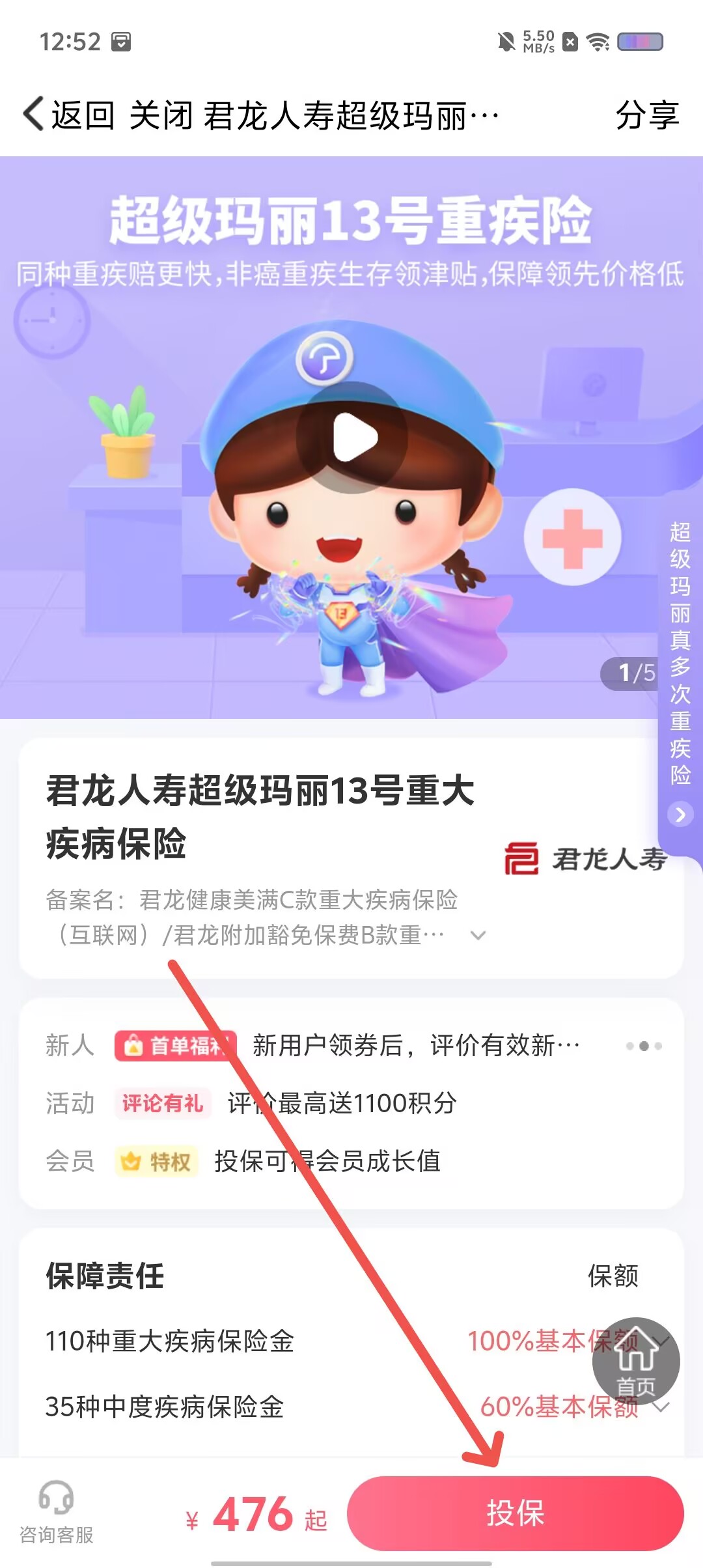Expand 35种中度疾病保险金 coverage row
703x1568 pixels.
(x=661, y=1407)
